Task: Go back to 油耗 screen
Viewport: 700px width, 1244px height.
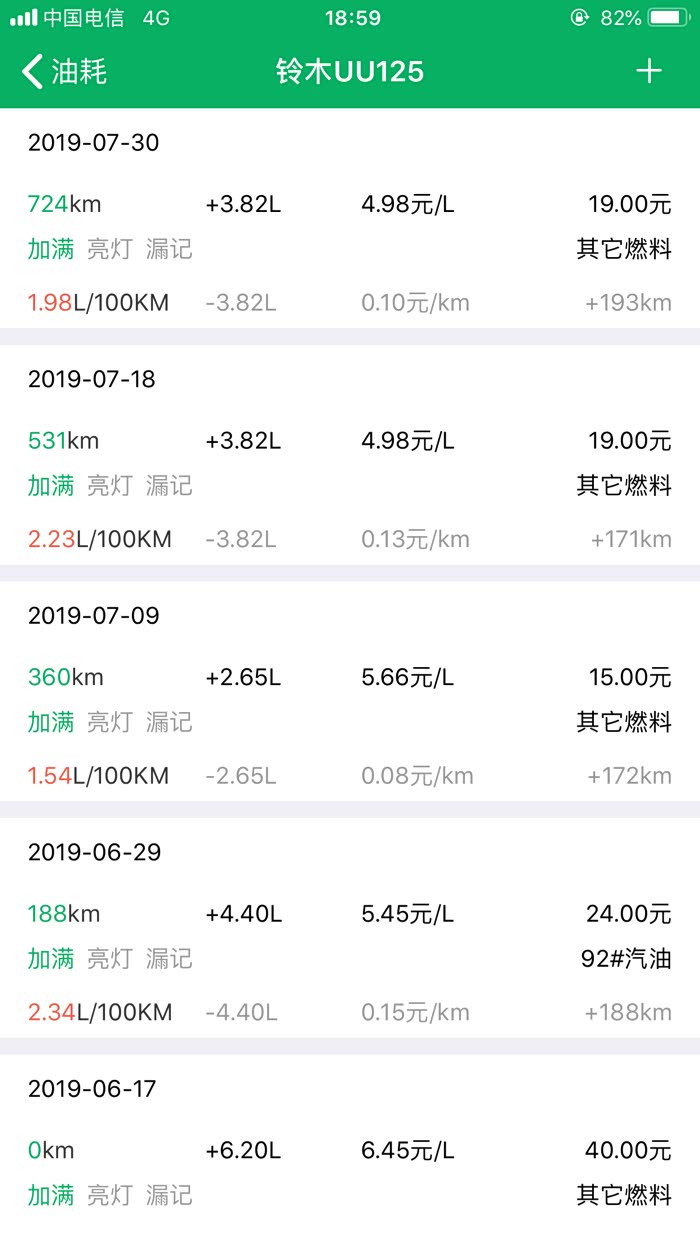Action: (x=64, y=72)
